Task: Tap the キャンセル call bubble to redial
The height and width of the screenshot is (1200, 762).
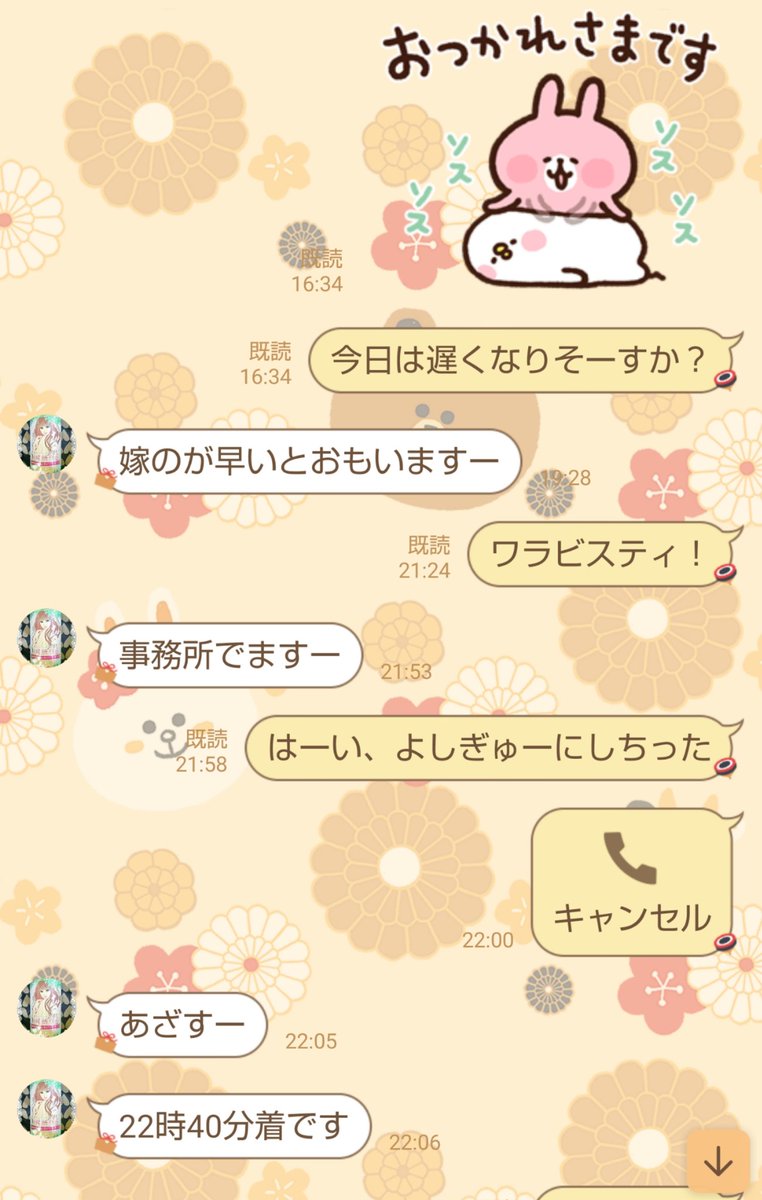Action: tap(631, 883)
